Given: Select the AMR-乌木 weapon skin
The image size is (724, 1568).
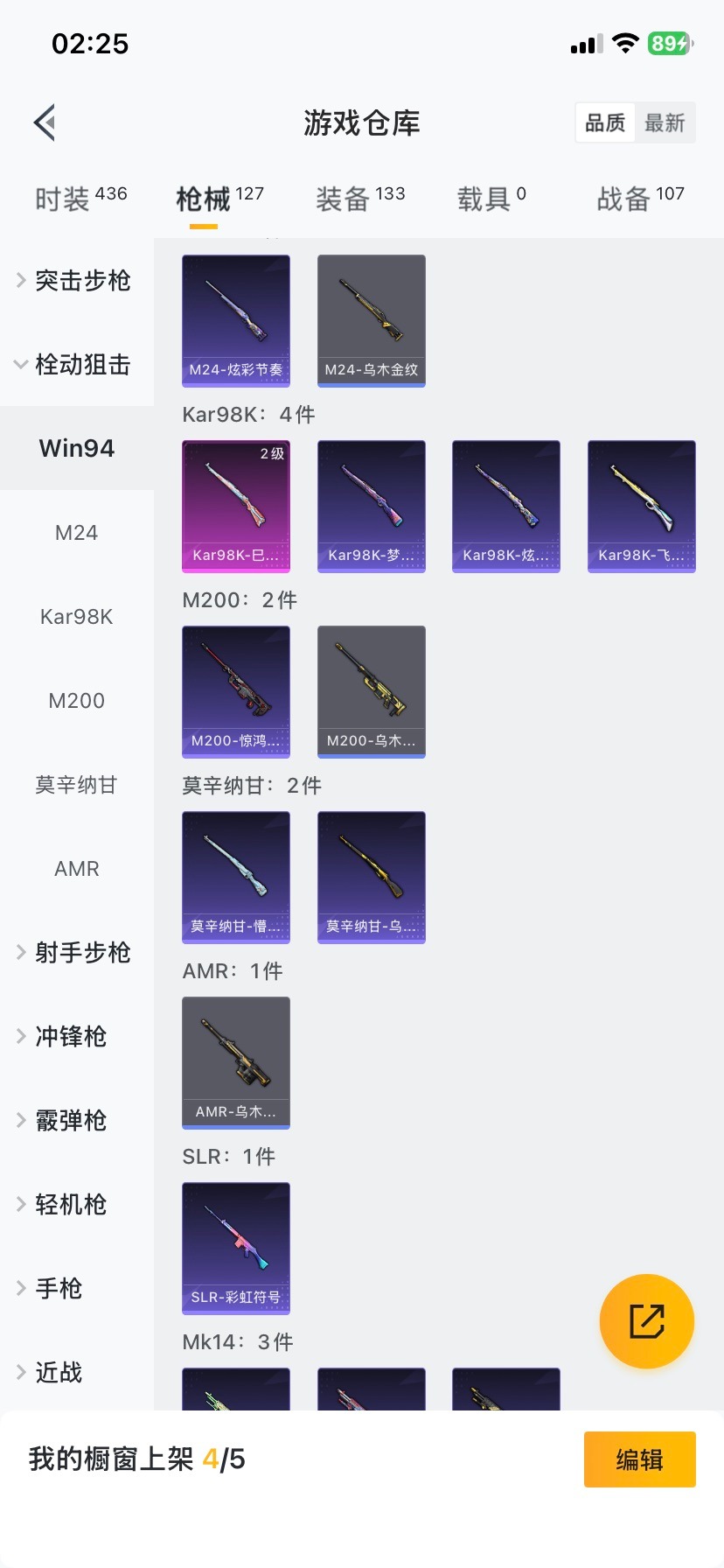Looking at the screenshot, I should (235, 1062).
